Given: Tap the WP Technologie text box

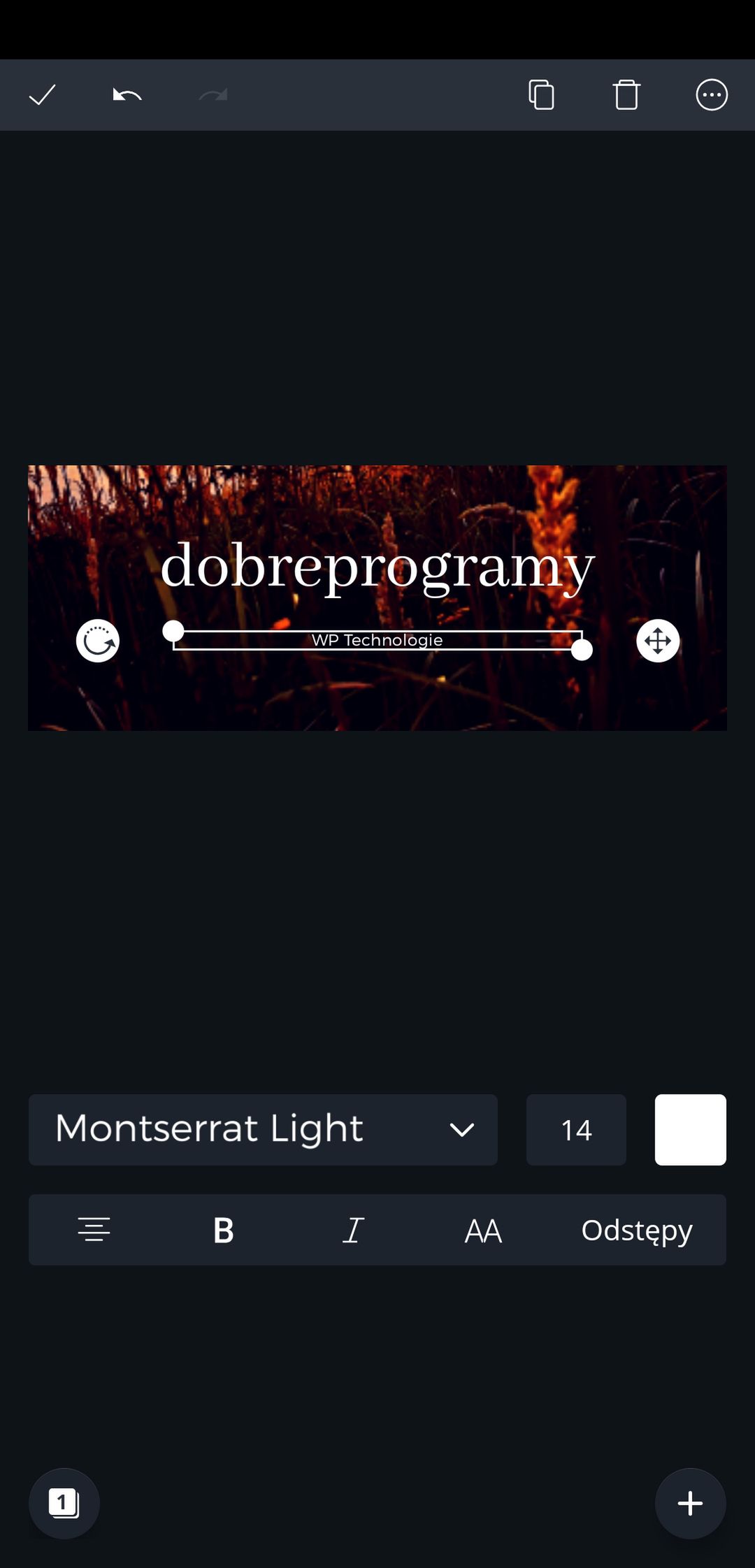Looking at the screenshot, I should pyautogui.click(x=377, y=640).
